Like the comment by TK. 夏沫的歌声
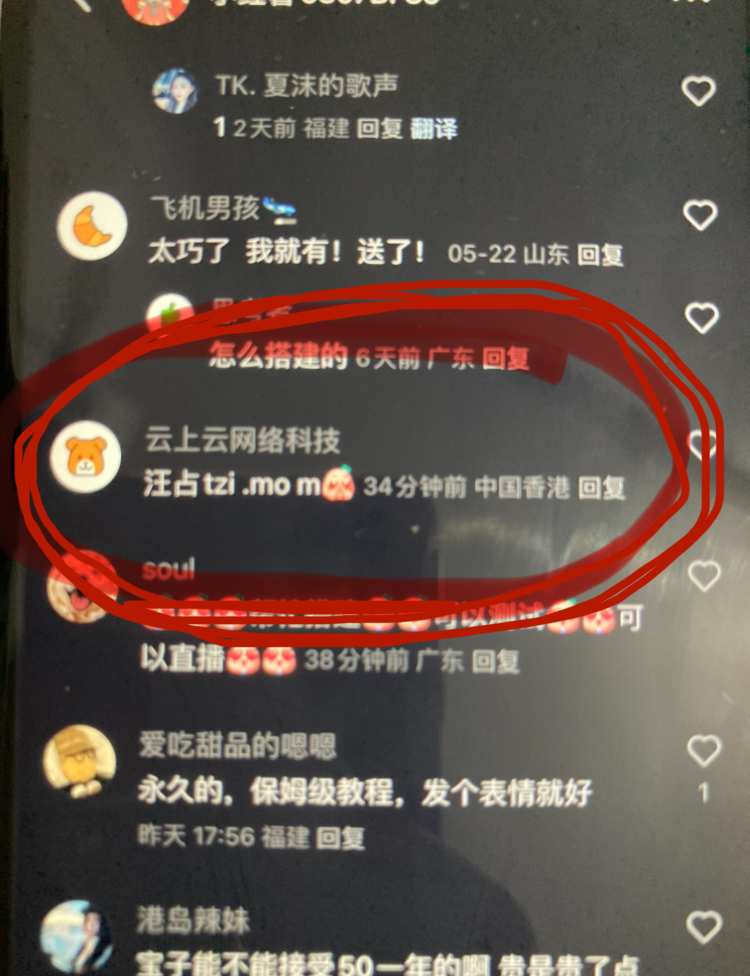The width and height of the screenshot is (750, 976). (x=699, y=92)
